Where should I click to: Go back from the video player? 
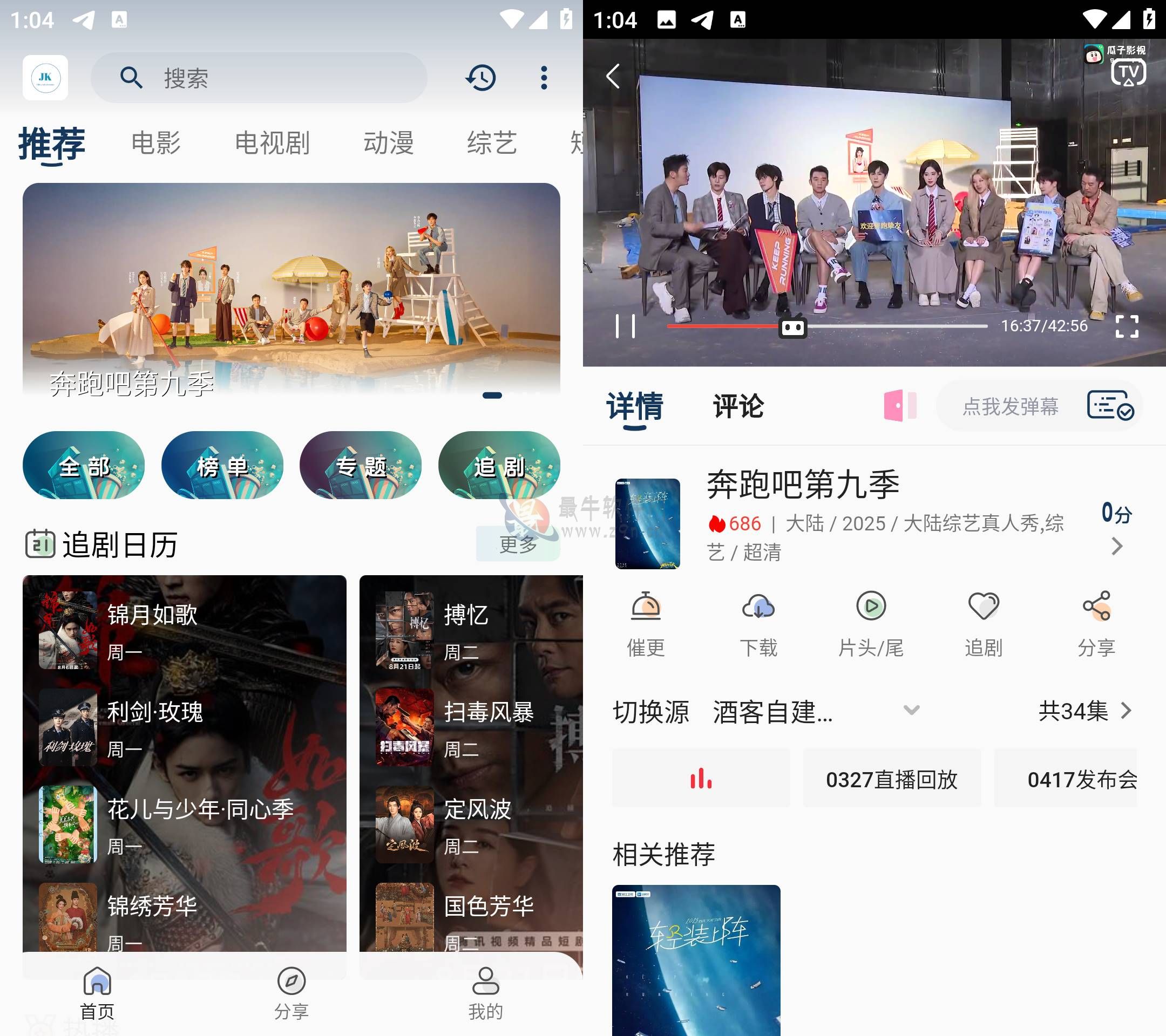coord(614,76)
